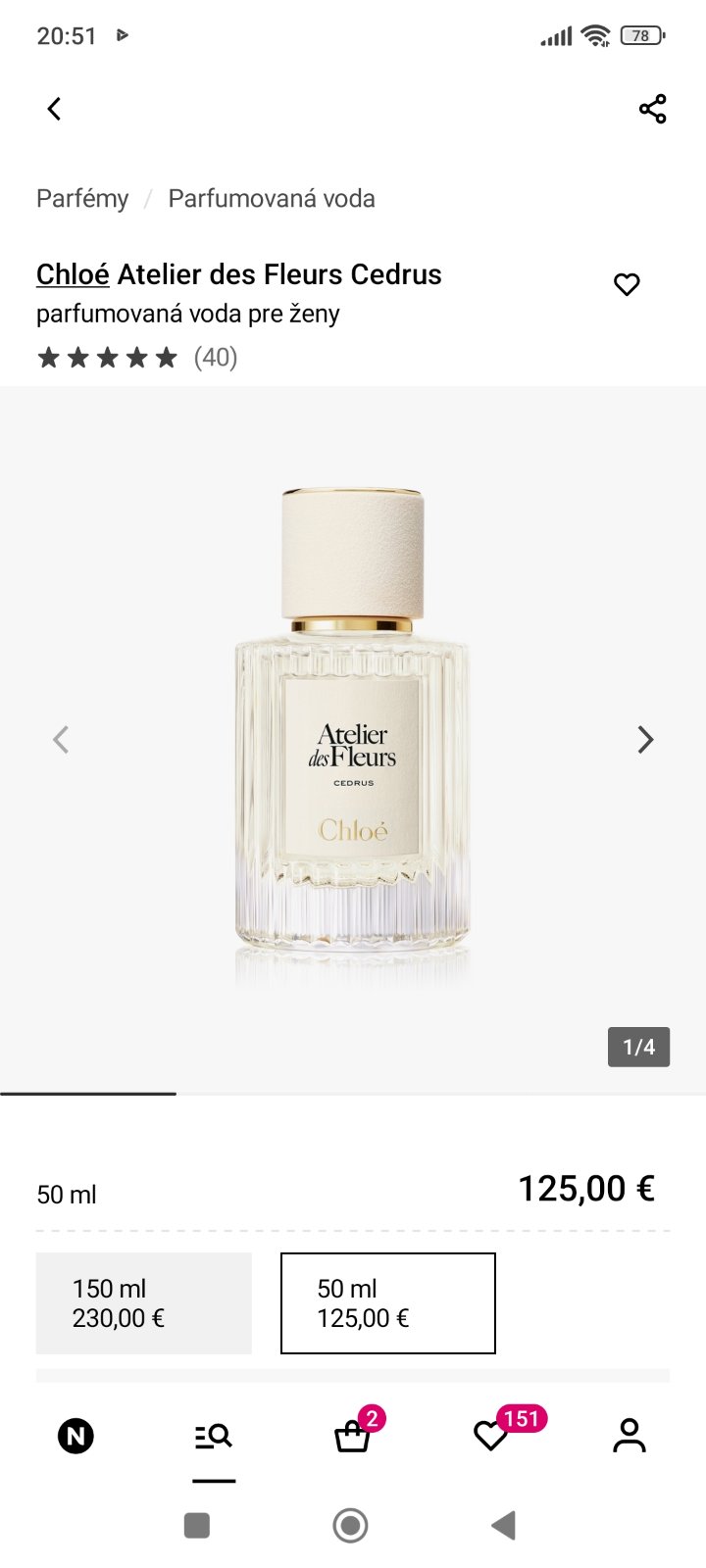Open recent apps from the navigation bar
Image resolution: width=706 pixels, height=1568 pixels.
[x=197, y=1525]
